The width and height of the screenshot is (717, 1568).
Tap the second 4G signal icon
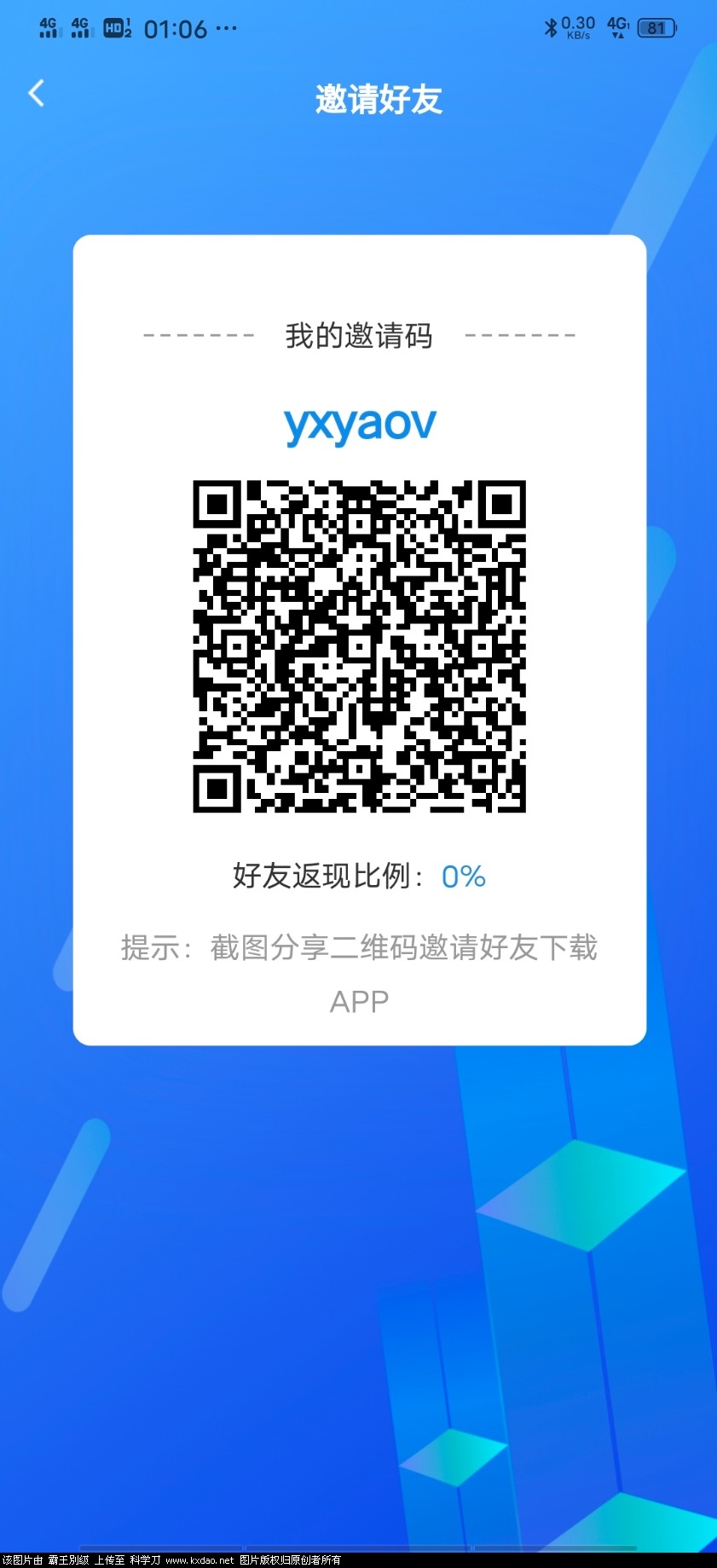click(81, 28)
